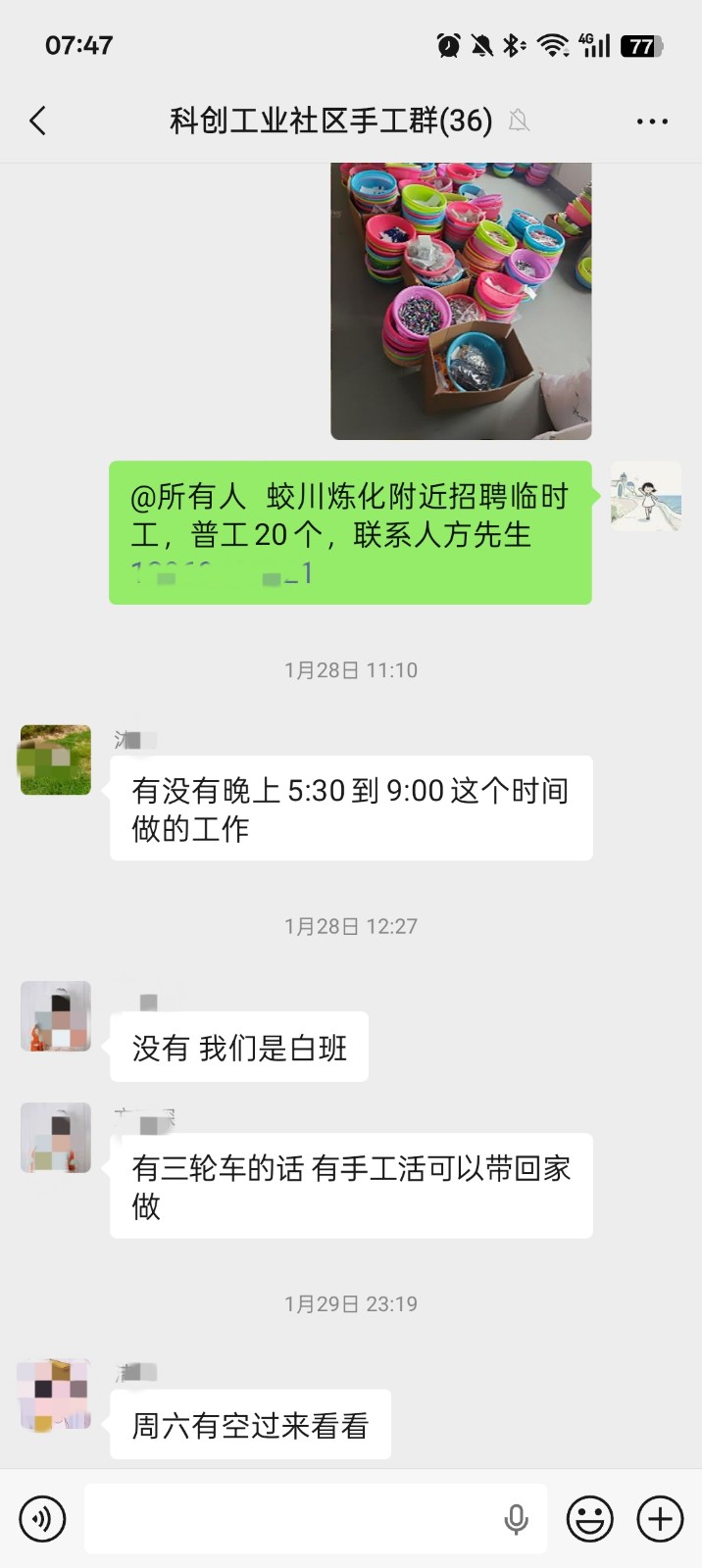Screen dimensions: 702x1568
Task: Open the avatar of the 5:30 to 9:00 sender
Action: tap(56, 759)
